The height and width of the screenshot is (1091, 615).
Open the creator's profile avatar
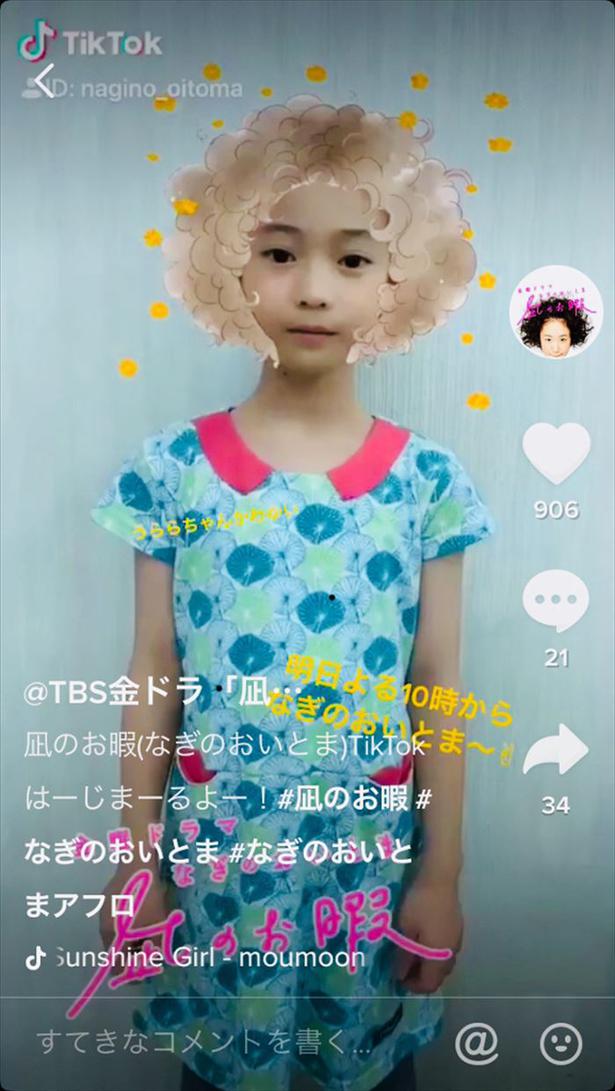point(556,312)
